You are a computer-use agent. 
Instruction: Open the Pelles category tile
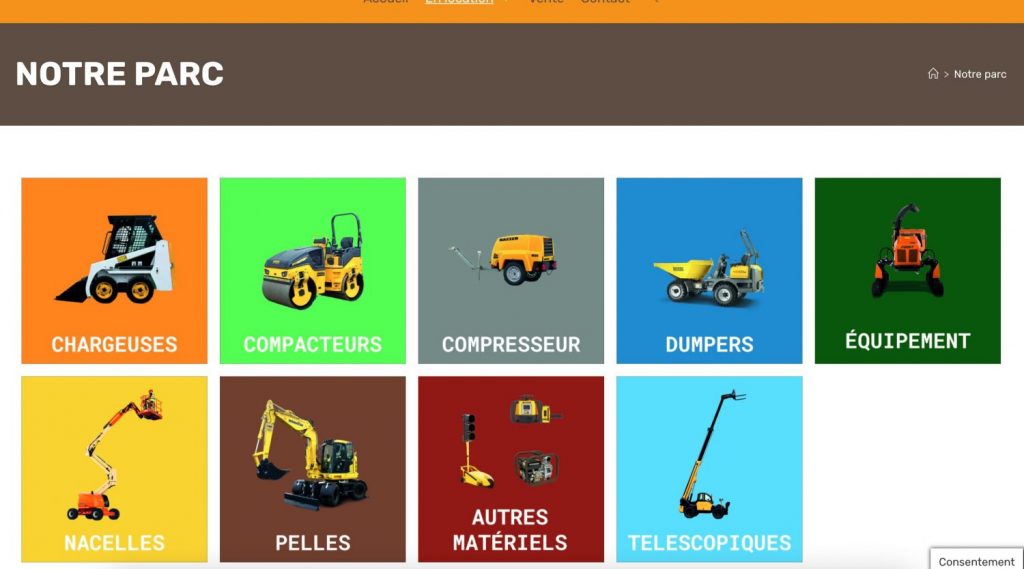(x=312, y=468)
